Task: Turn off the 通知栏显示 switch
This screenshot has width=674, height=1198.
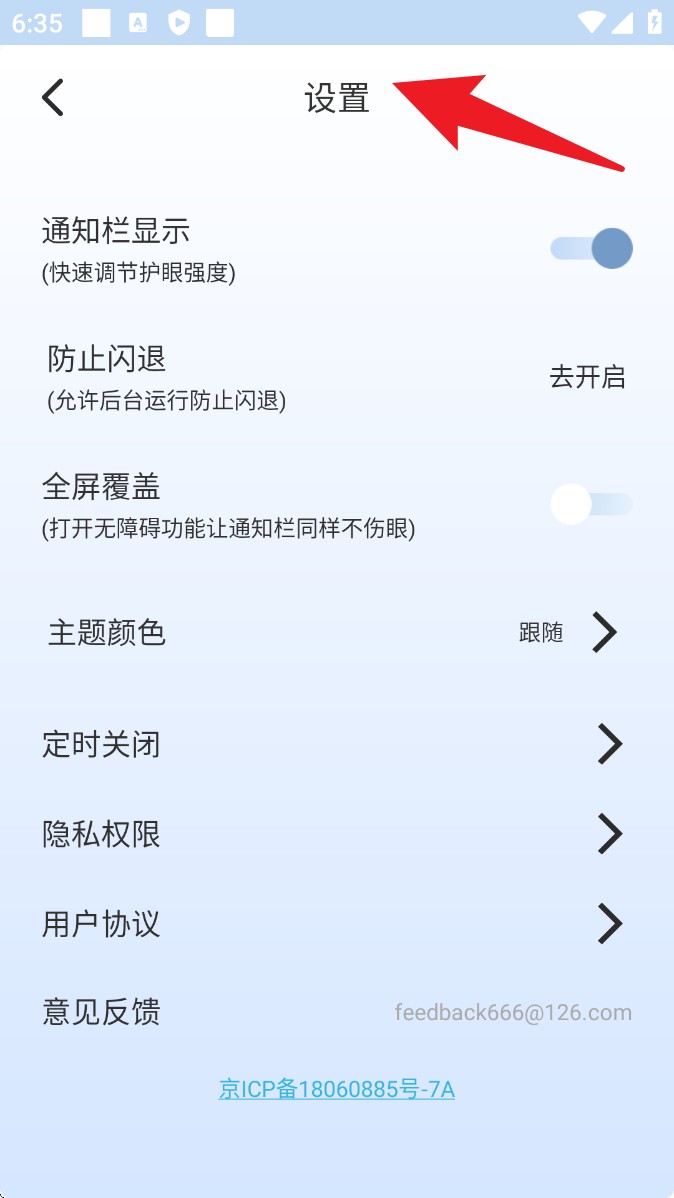Action: click(x=591, y=249)
